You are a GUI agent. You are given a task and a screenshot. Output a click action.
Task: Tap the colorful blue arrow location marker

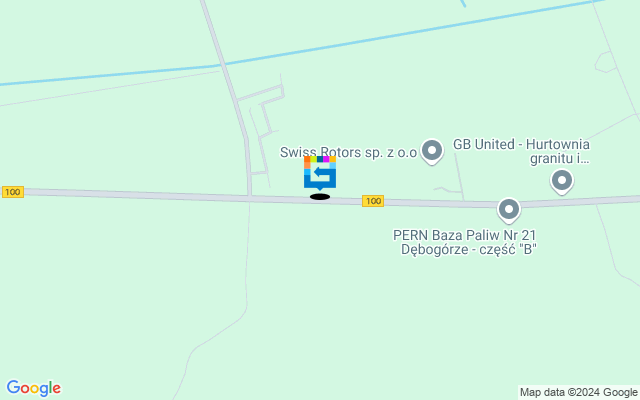(x=320, y=173)
